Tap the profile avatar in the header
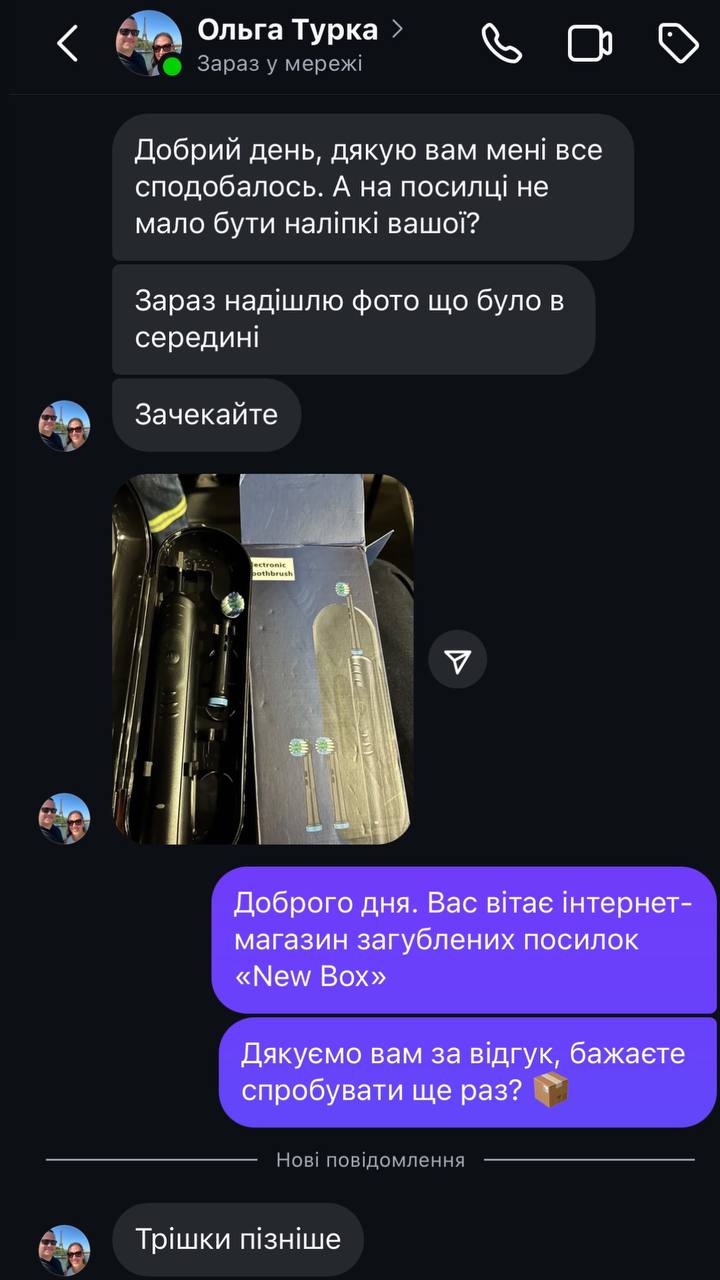The image size is (720, 1280). (149, 43)
